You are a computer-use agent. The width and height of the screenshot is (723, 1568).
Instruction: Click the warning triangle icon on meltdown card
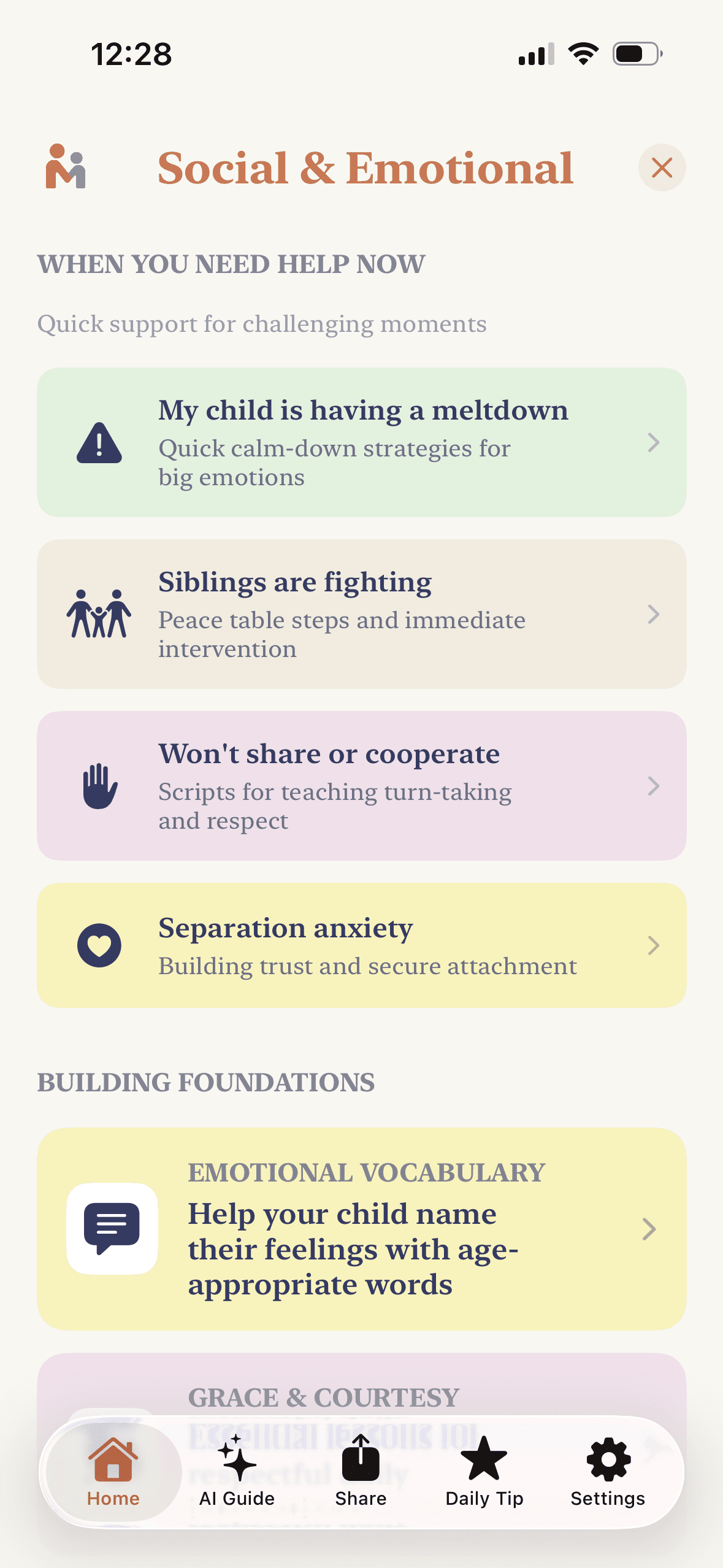[99, 443]
